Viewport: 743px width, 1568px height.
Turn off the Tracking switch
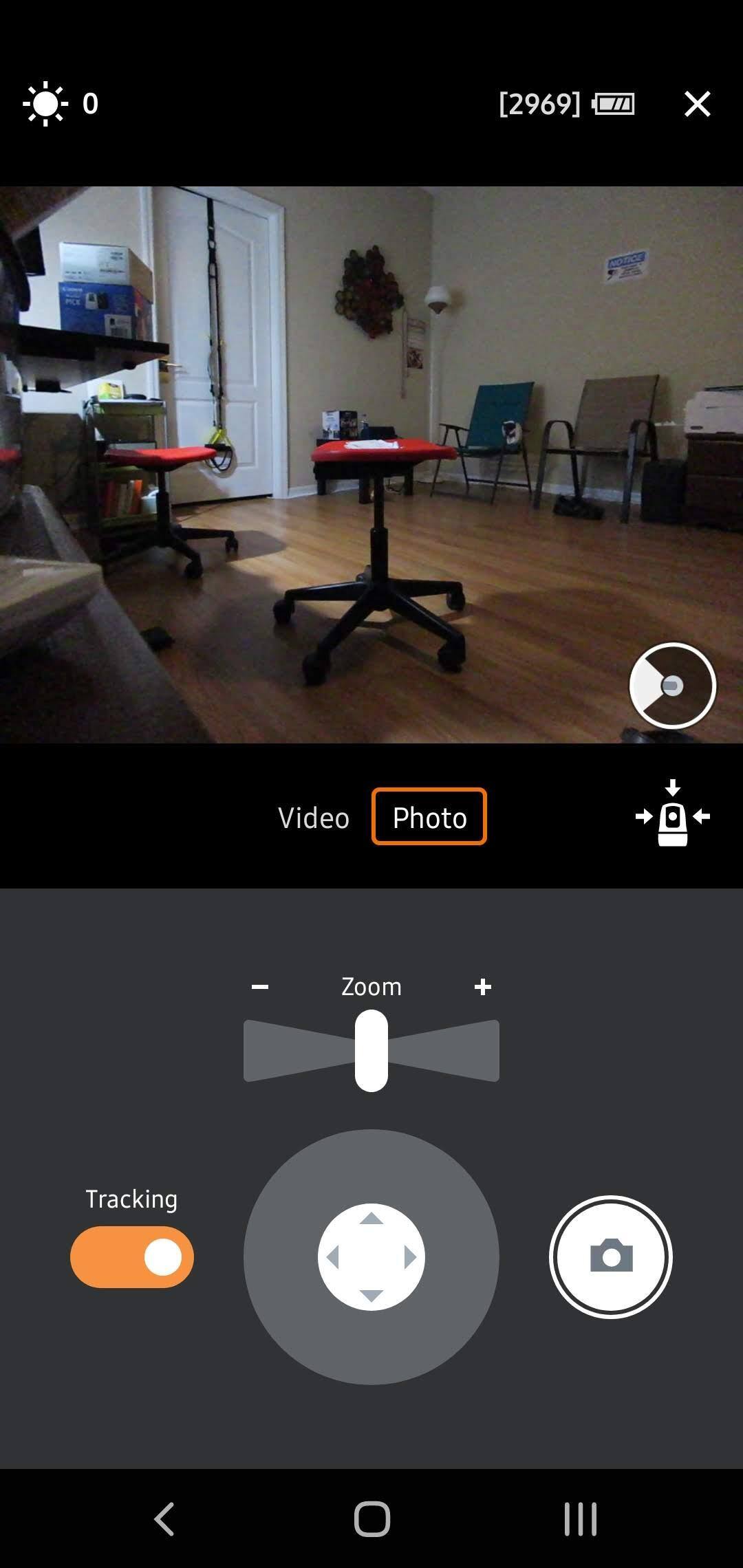point(132,1256)
